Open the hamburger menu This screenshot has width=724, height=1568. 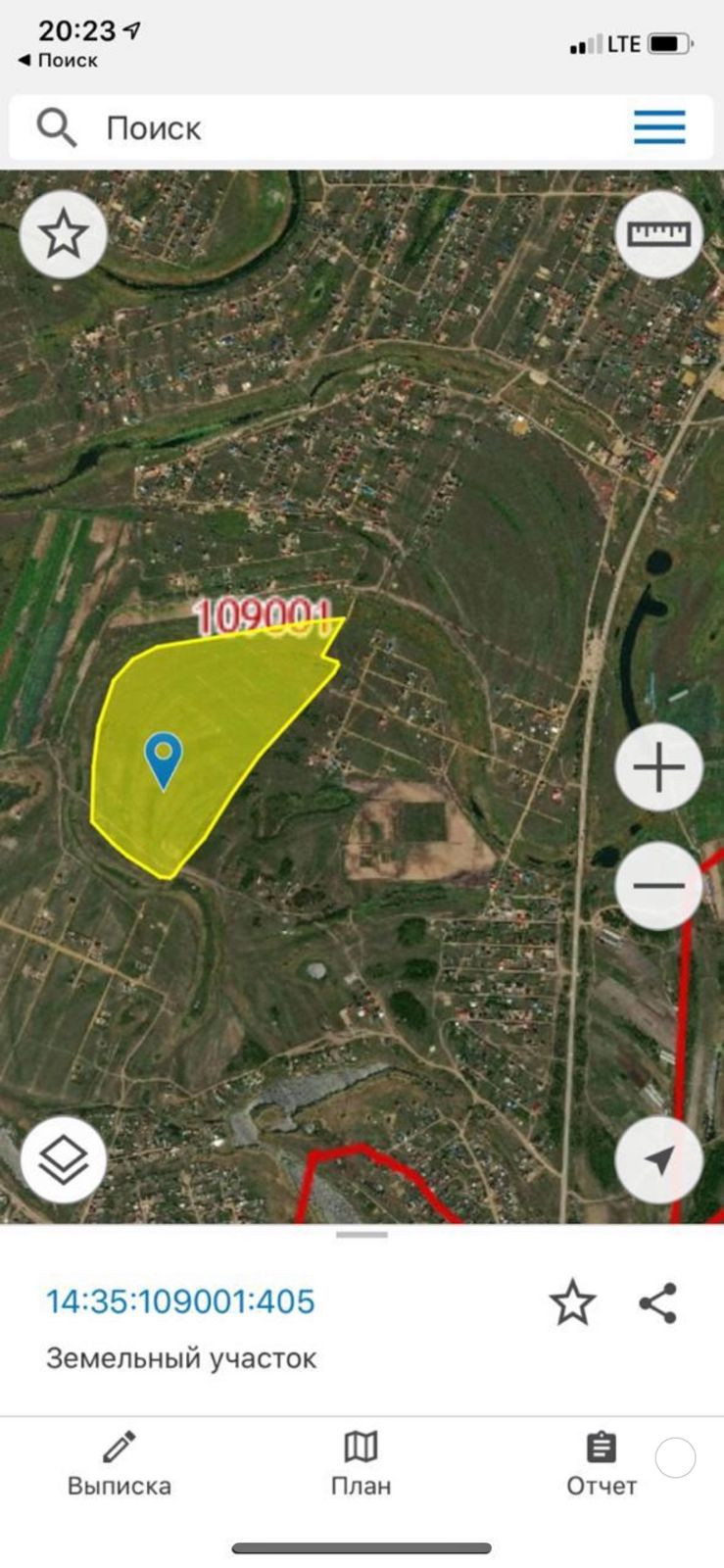pos(658,127)
